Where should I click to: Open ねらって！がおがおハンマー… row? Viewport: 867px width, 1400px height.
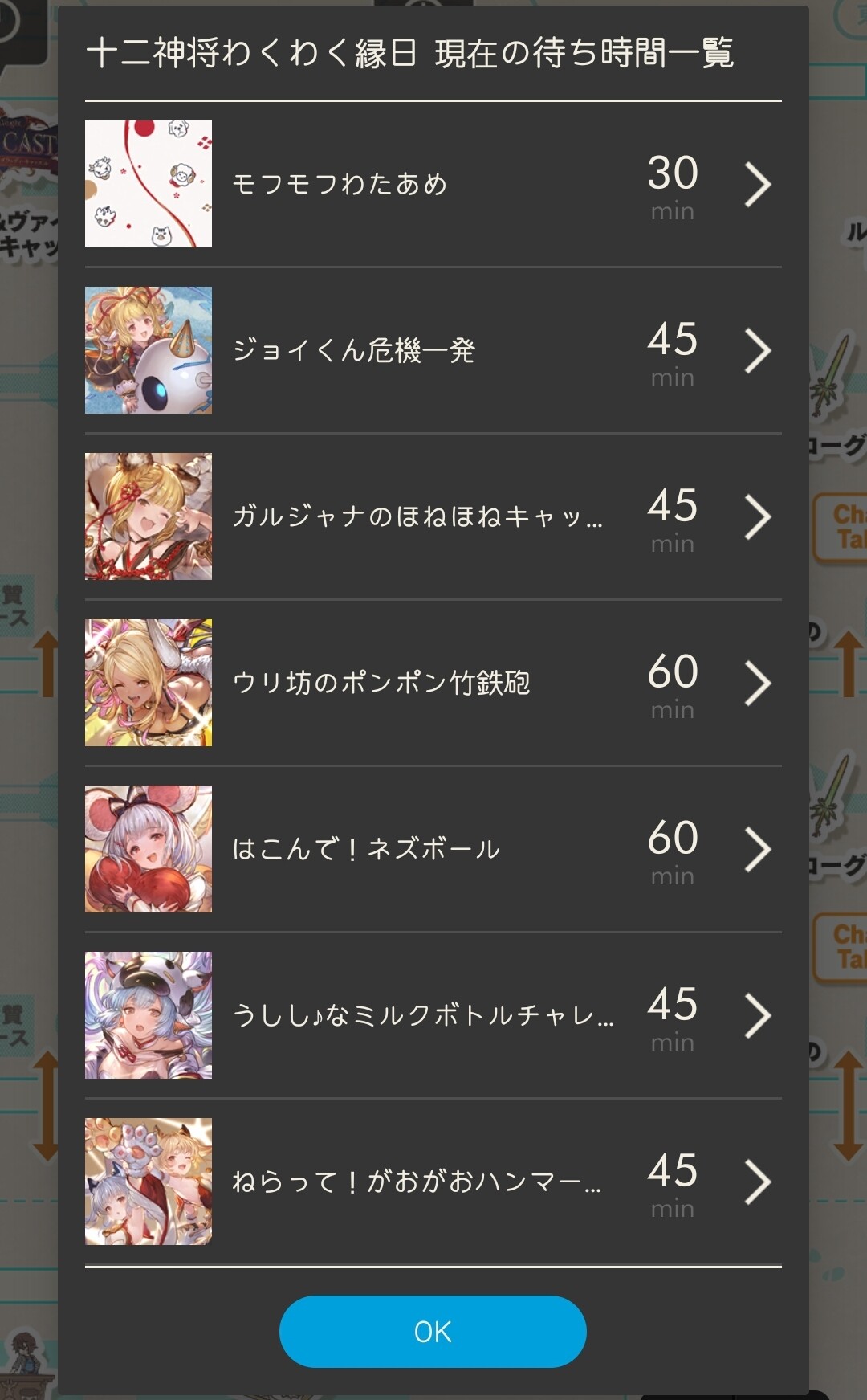433,1182
